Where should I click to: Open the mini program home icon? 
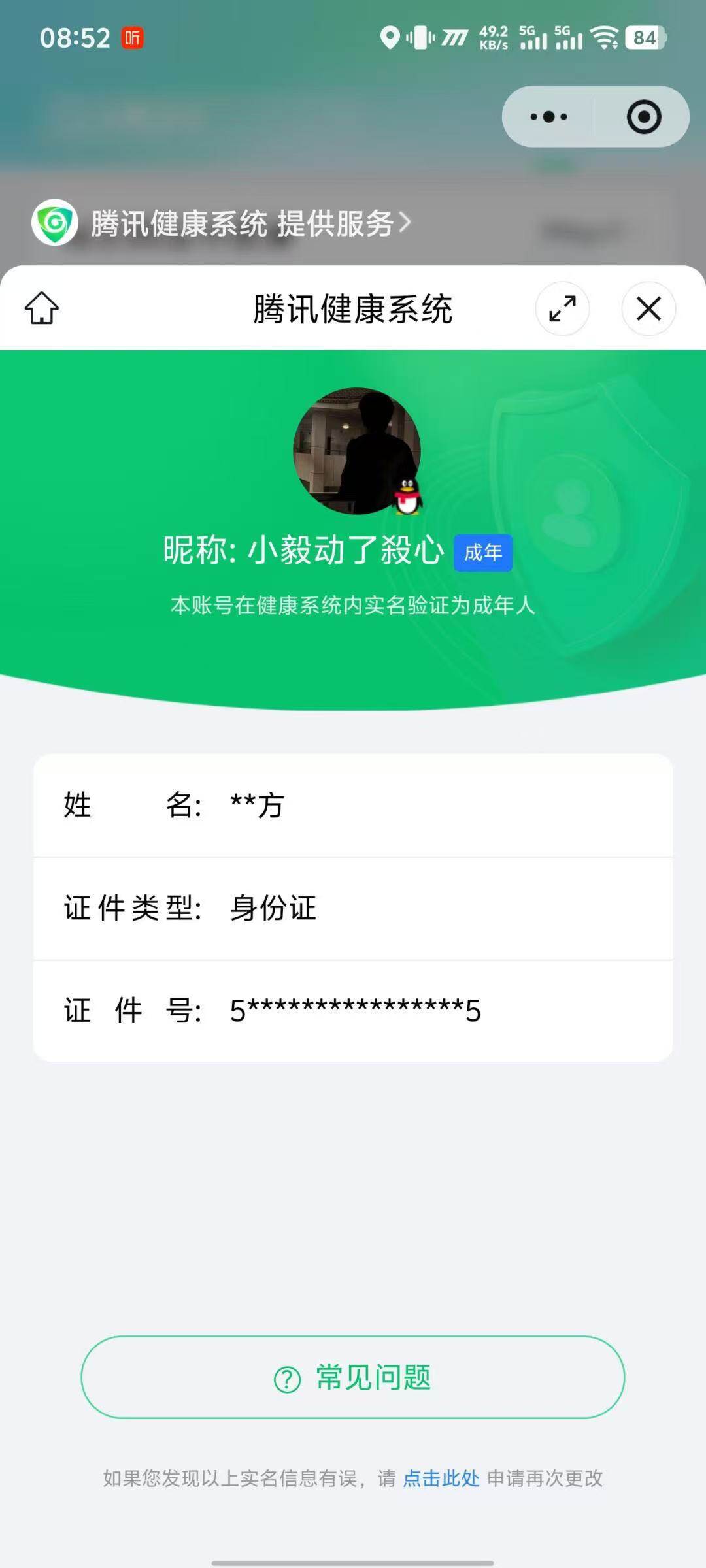[x=41, y=310]
